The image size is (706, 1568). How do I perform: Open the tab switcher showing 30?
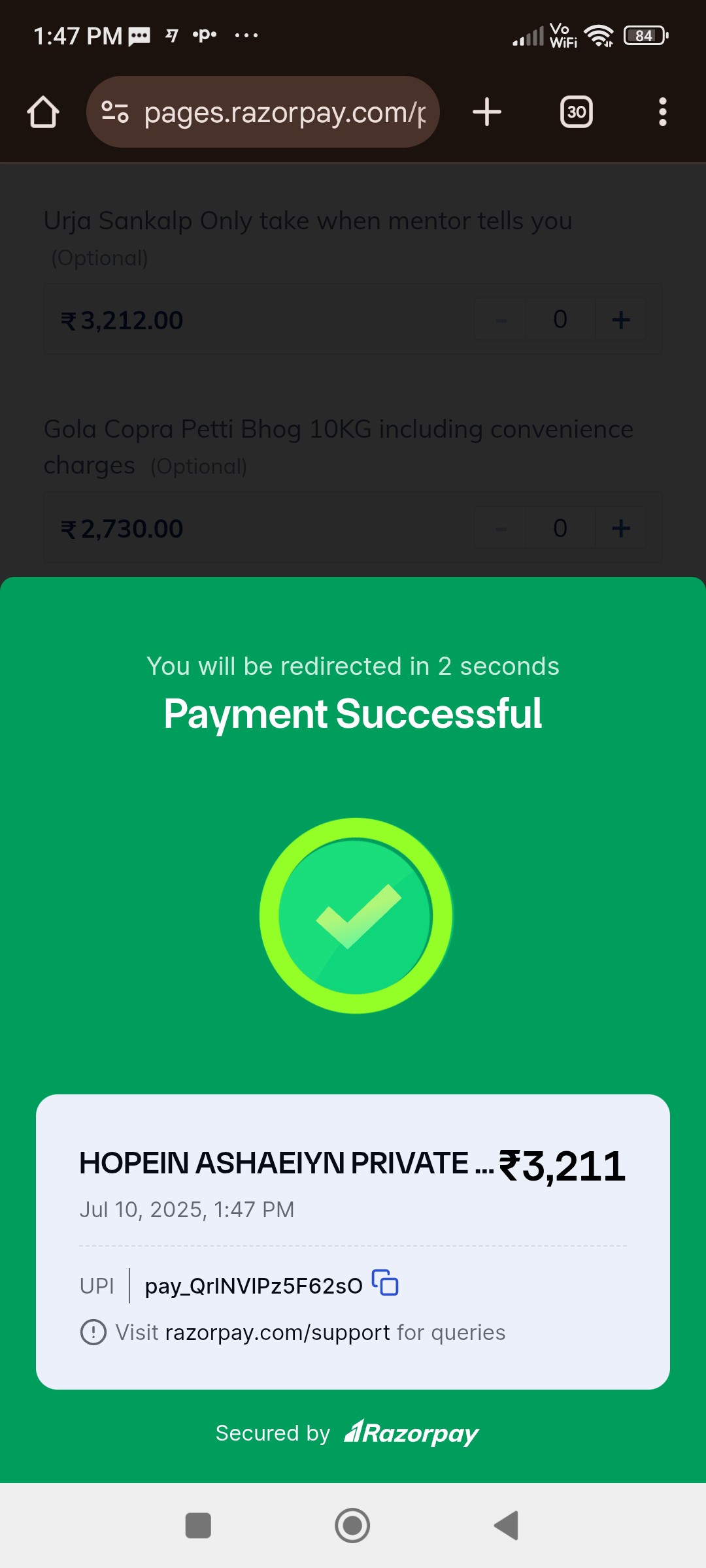coord(577,112)
